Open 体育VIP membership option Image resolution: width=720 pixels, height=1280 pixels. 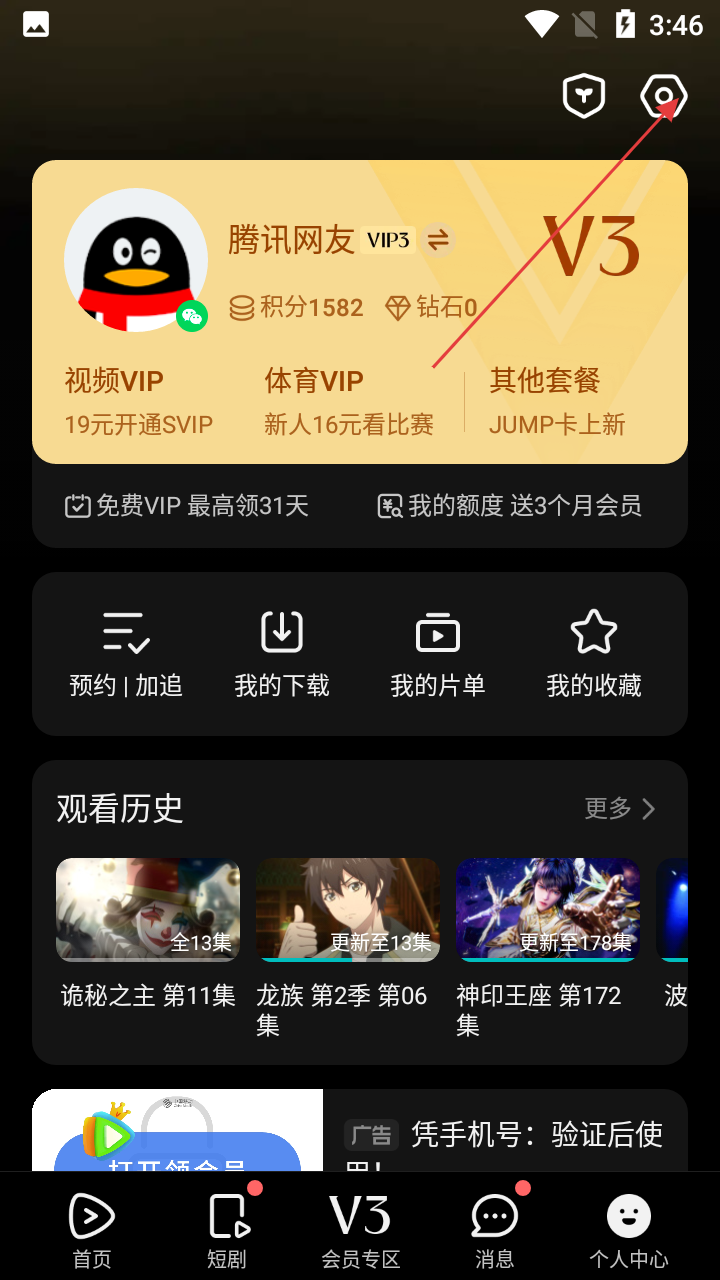pos(348,401)
